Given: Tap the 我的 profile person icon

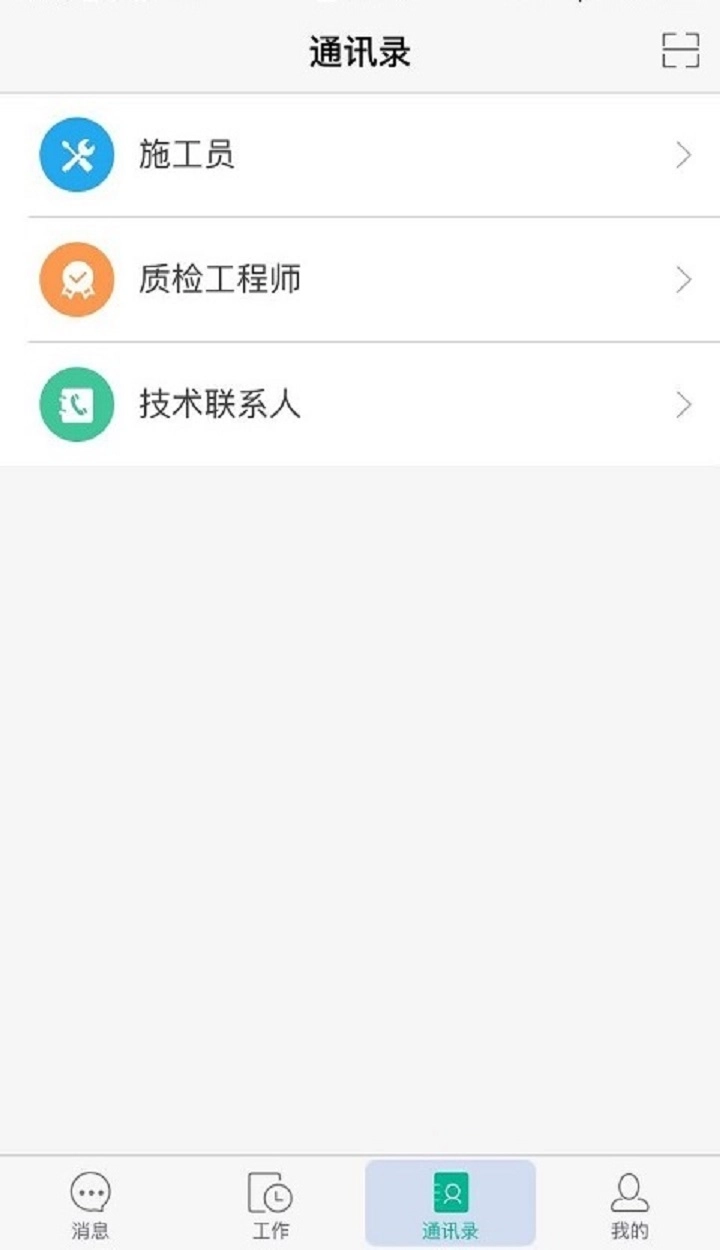Looking at the screenshot, I should pyautogui.click(x=628, y=1192).
